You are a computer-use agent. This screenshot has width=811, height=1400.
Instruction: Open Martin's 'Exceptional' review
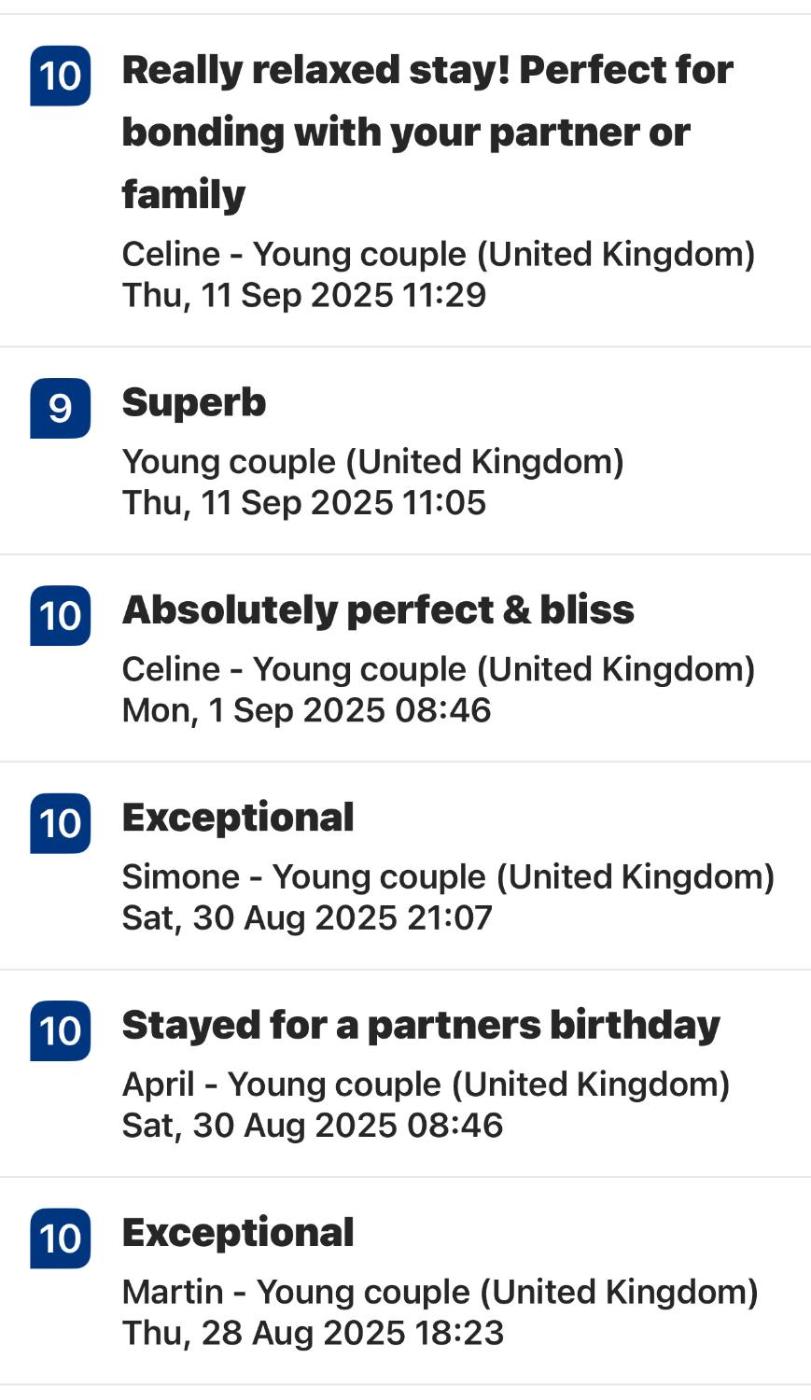point(238,1232)
